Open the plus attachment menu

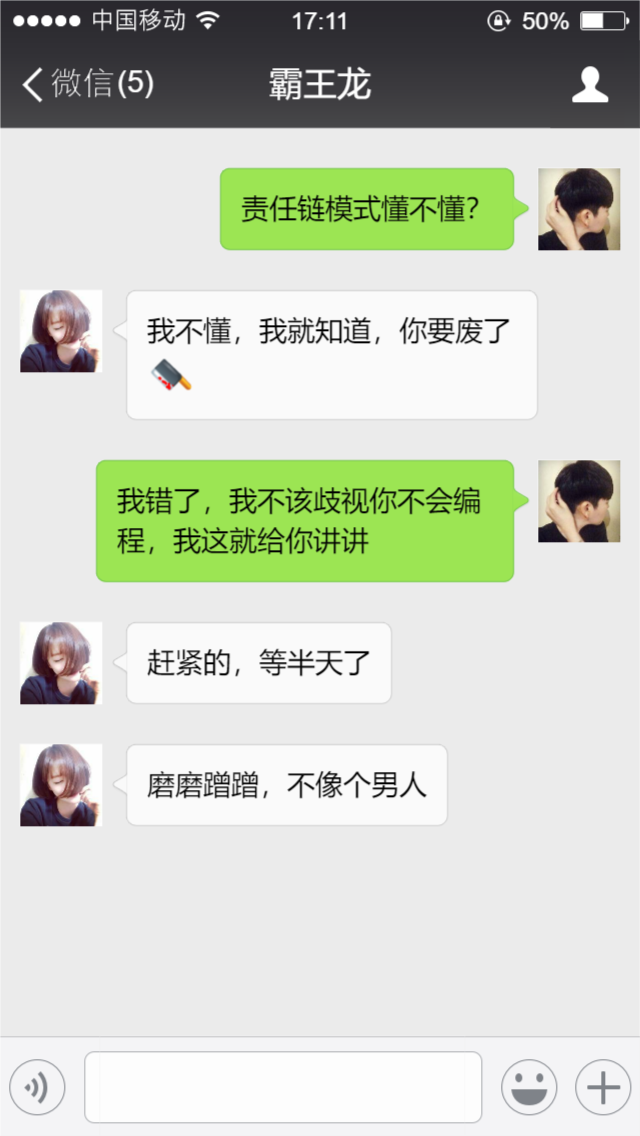click(602, 1087)
